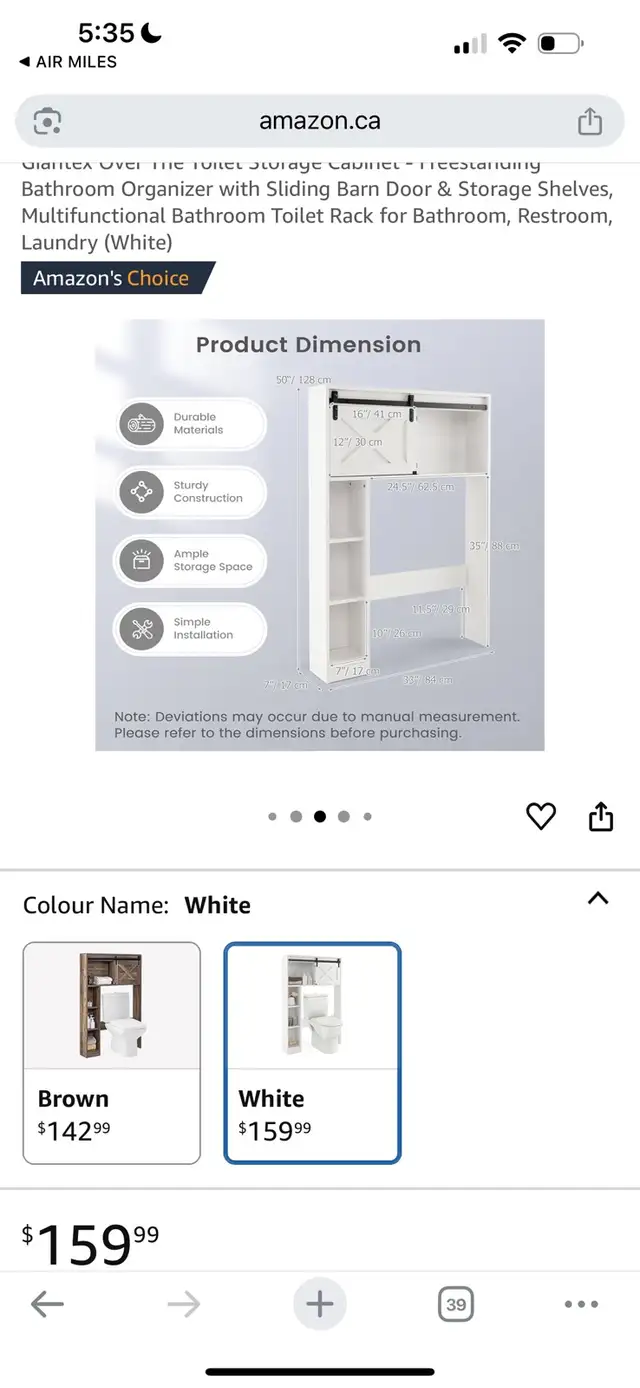Tap the amazon.ca address bar
640x1388 pixels.
319,122
